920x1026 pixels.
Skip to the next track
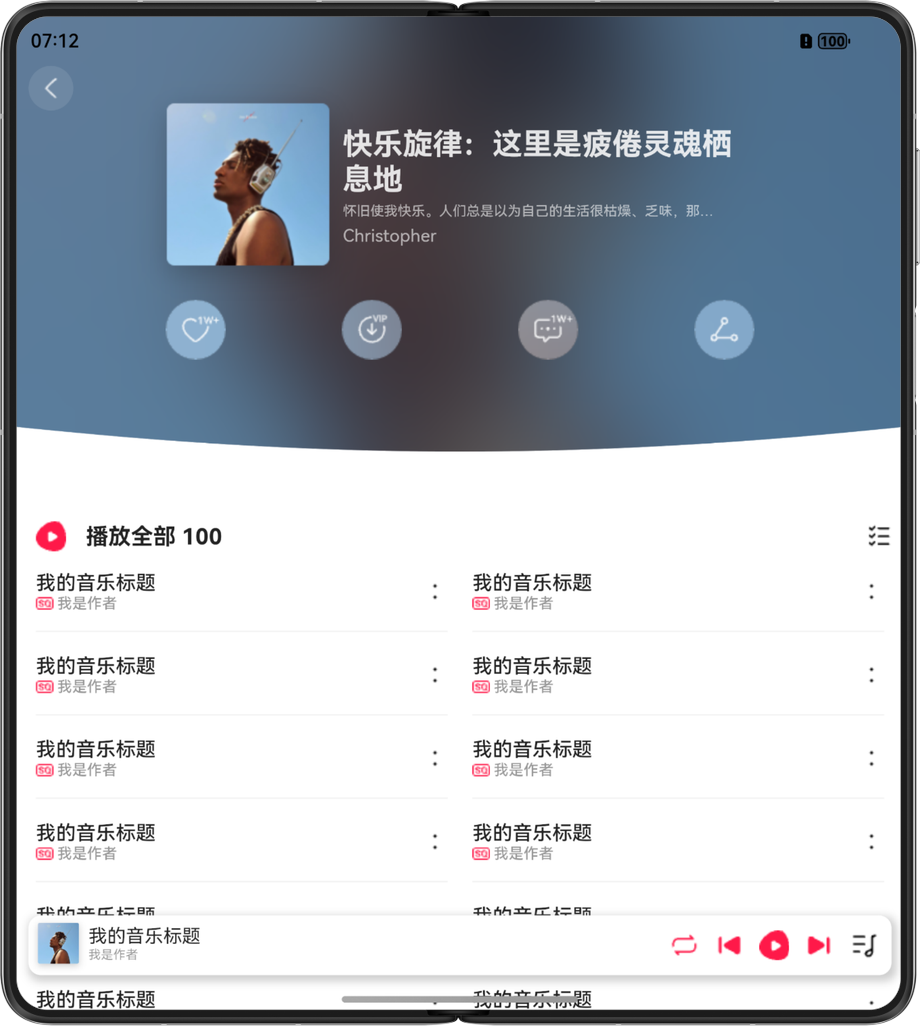pyautogui.click(x=819, y=945)
